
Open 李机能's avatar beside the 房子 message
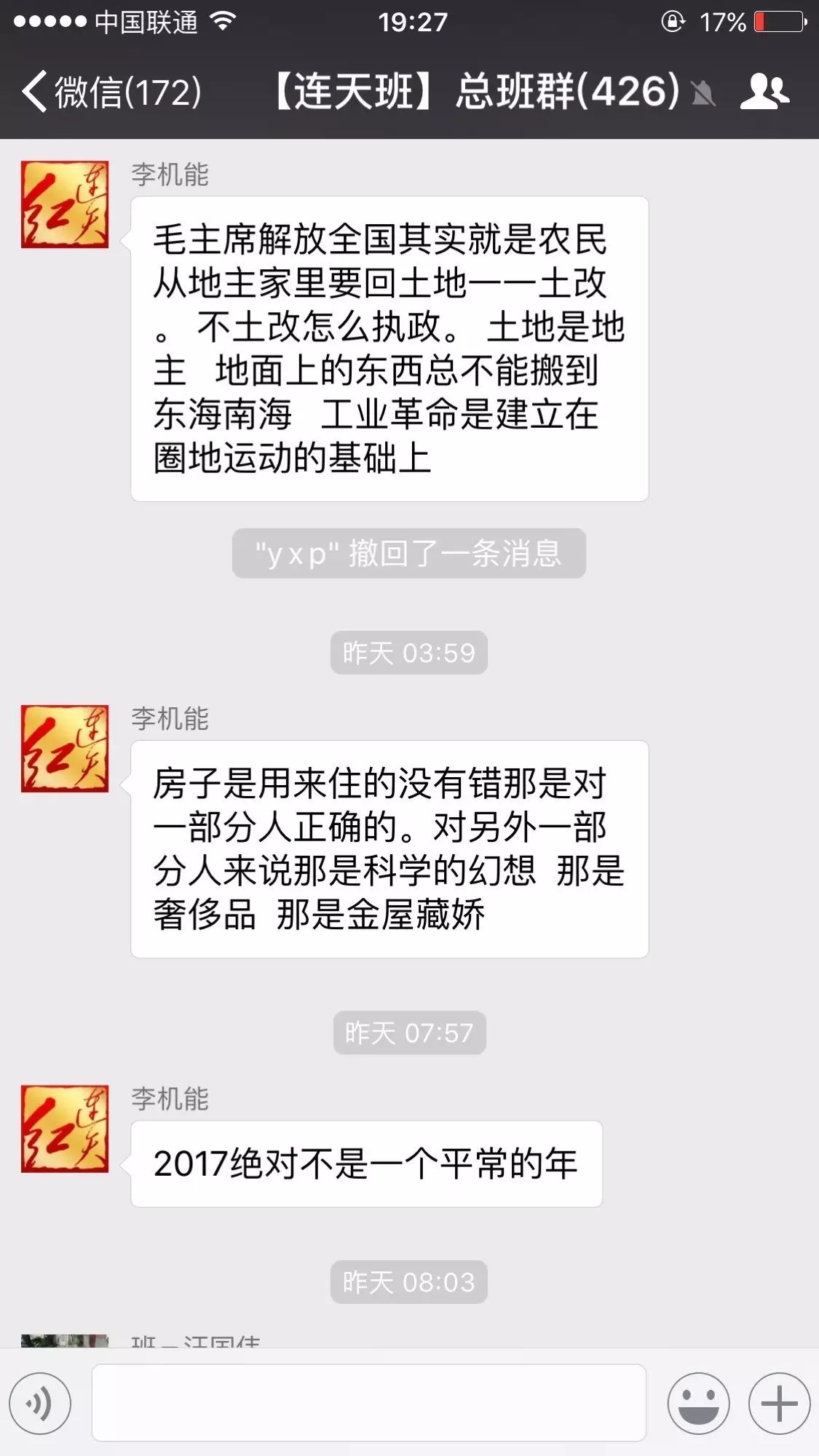pos(65,749)
